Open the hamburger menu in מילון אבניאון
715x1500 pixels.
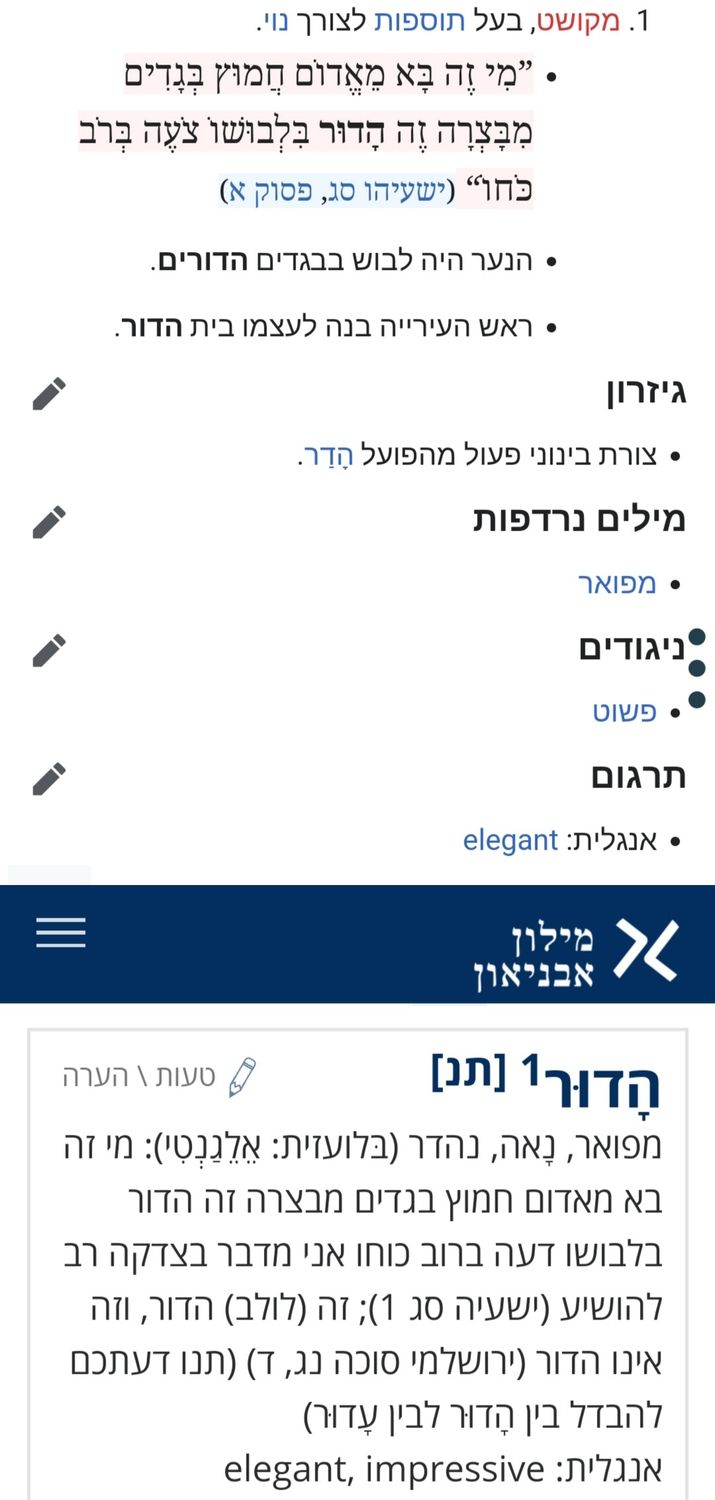[x=61, y=932]
